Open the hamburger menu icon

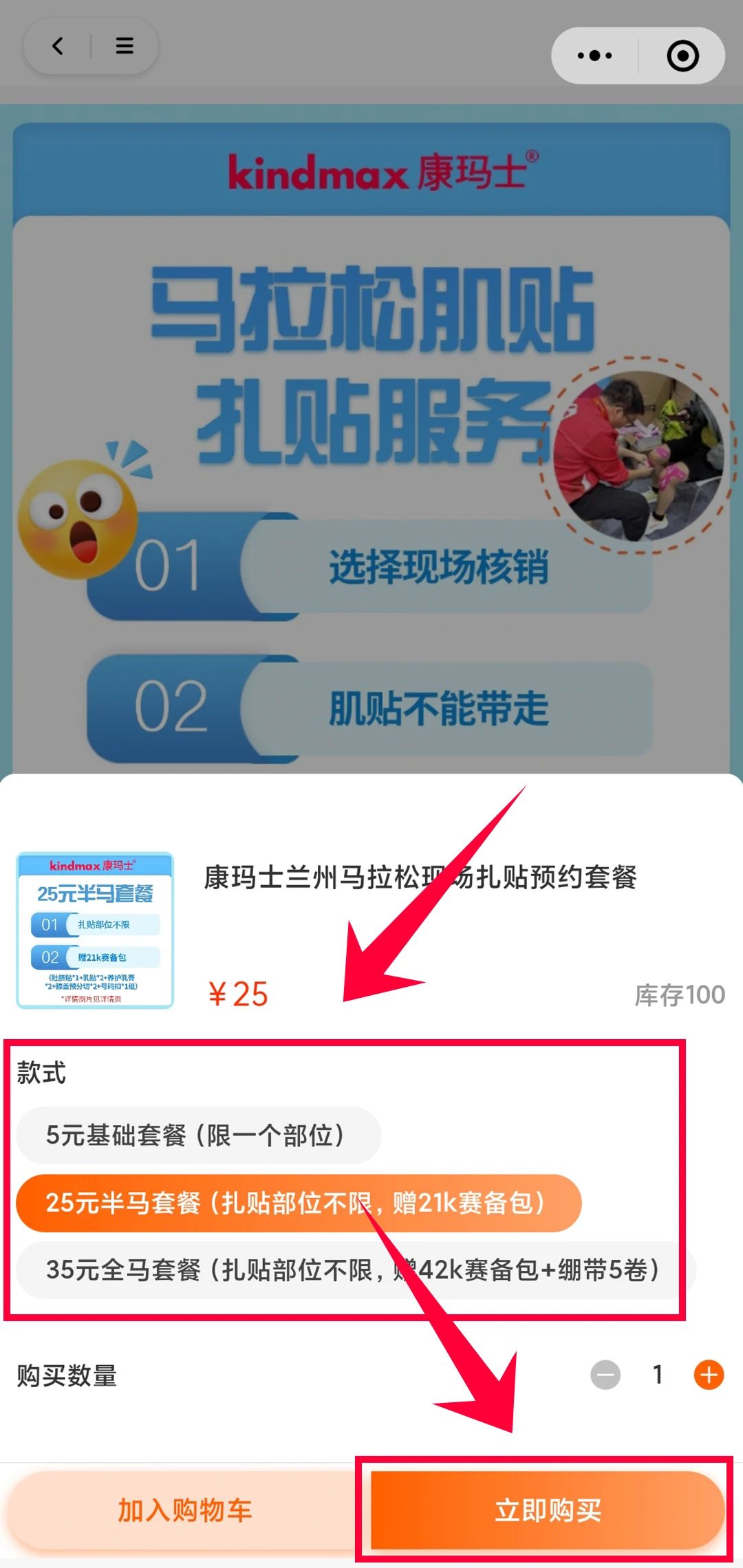coord(125,46)
